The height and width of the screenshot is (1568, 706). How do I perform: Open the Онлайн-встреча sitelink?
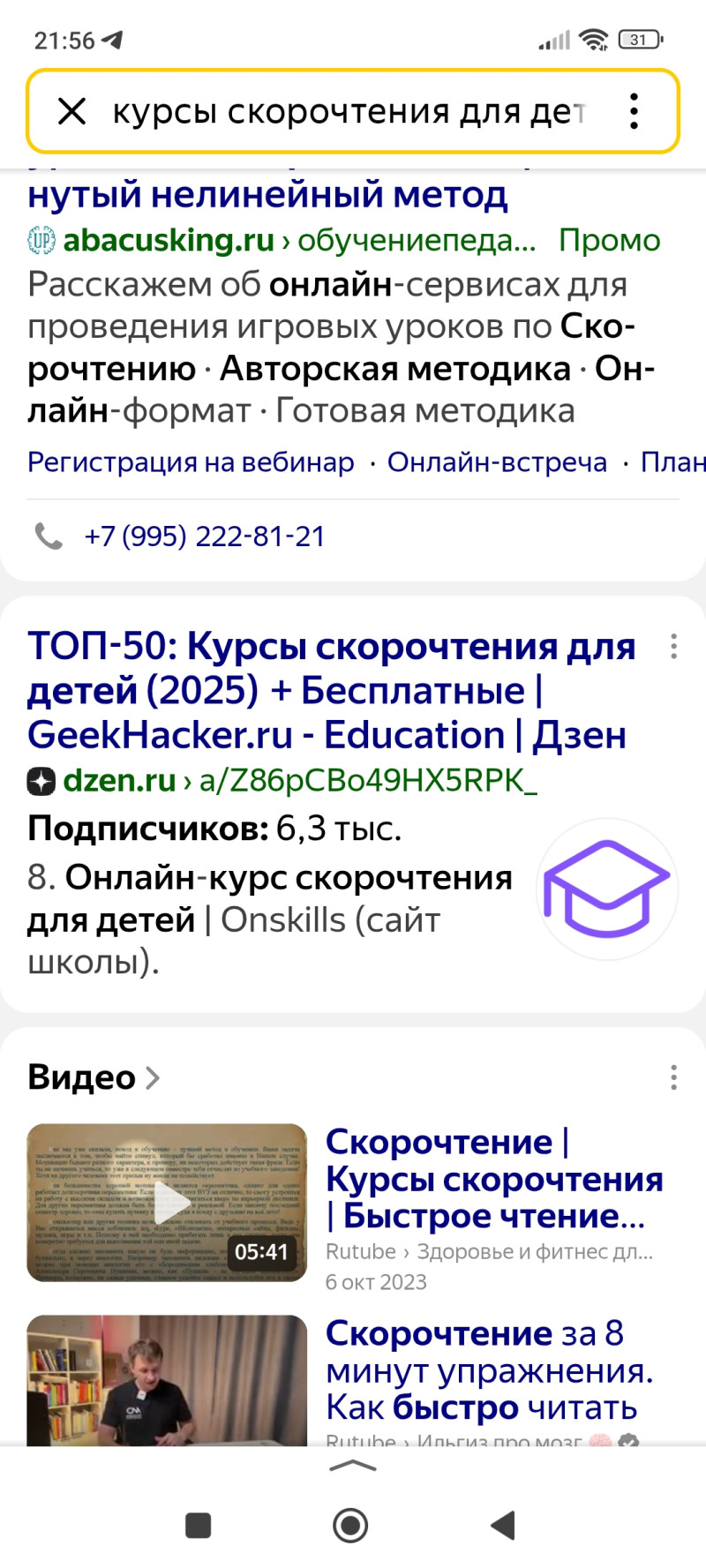pyautogui.click(x=497, y=461)
